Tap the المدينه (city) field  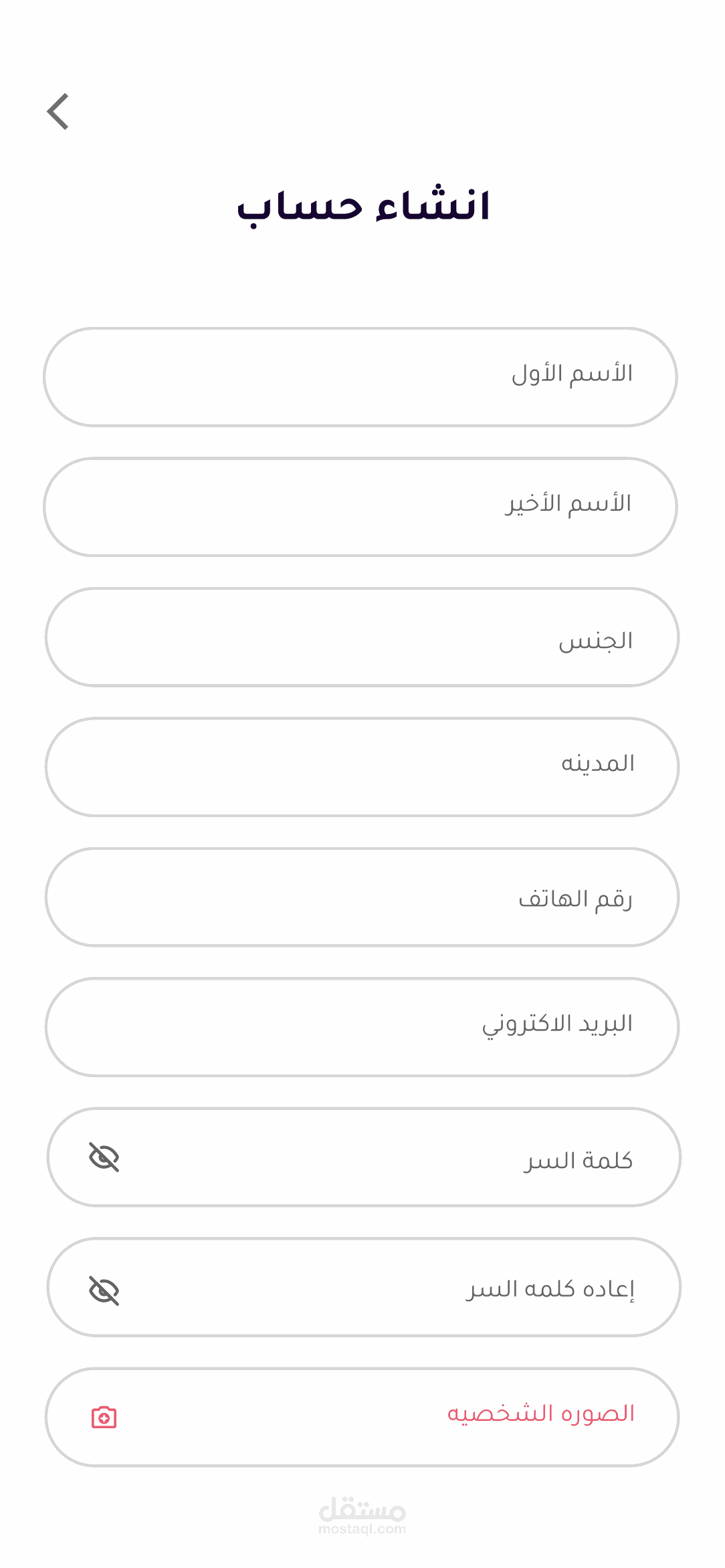(361, 766)
